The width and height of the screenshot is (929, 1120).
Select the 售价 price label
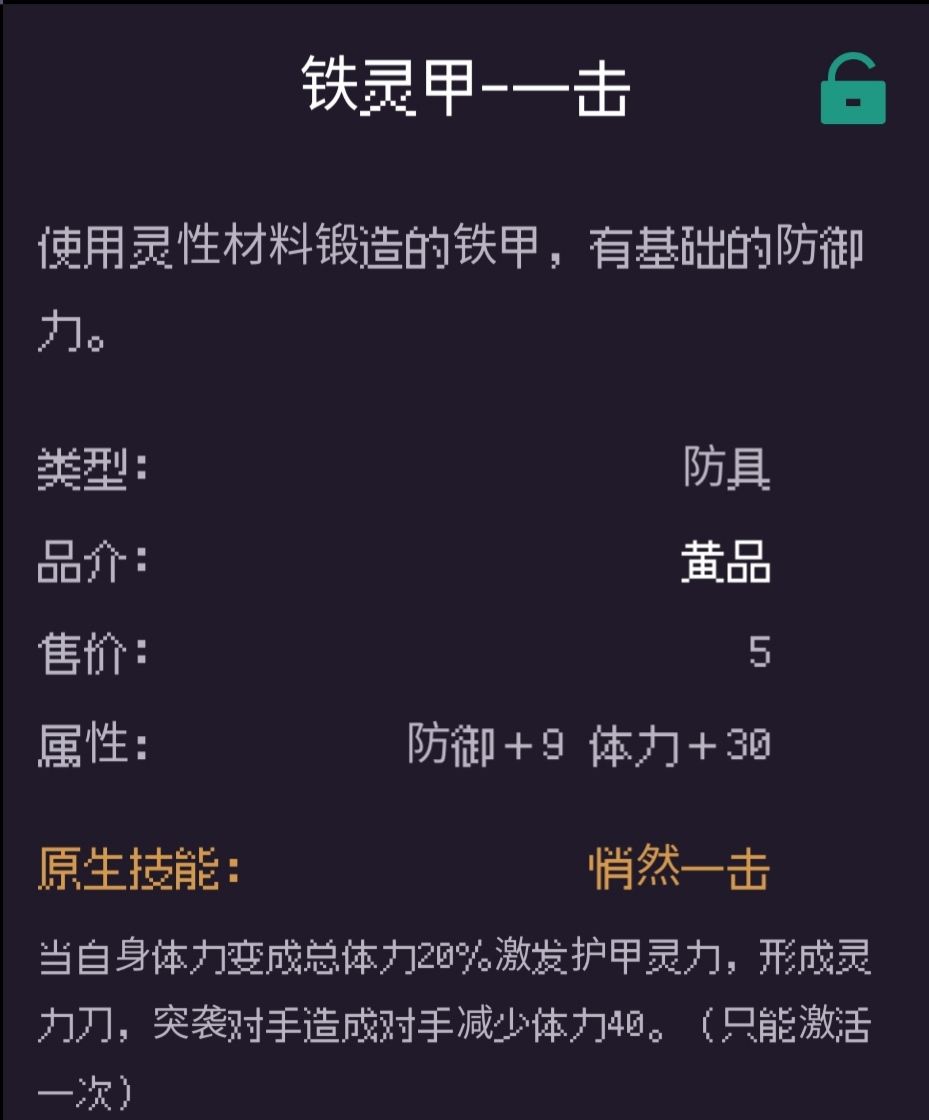pos(90,652)
